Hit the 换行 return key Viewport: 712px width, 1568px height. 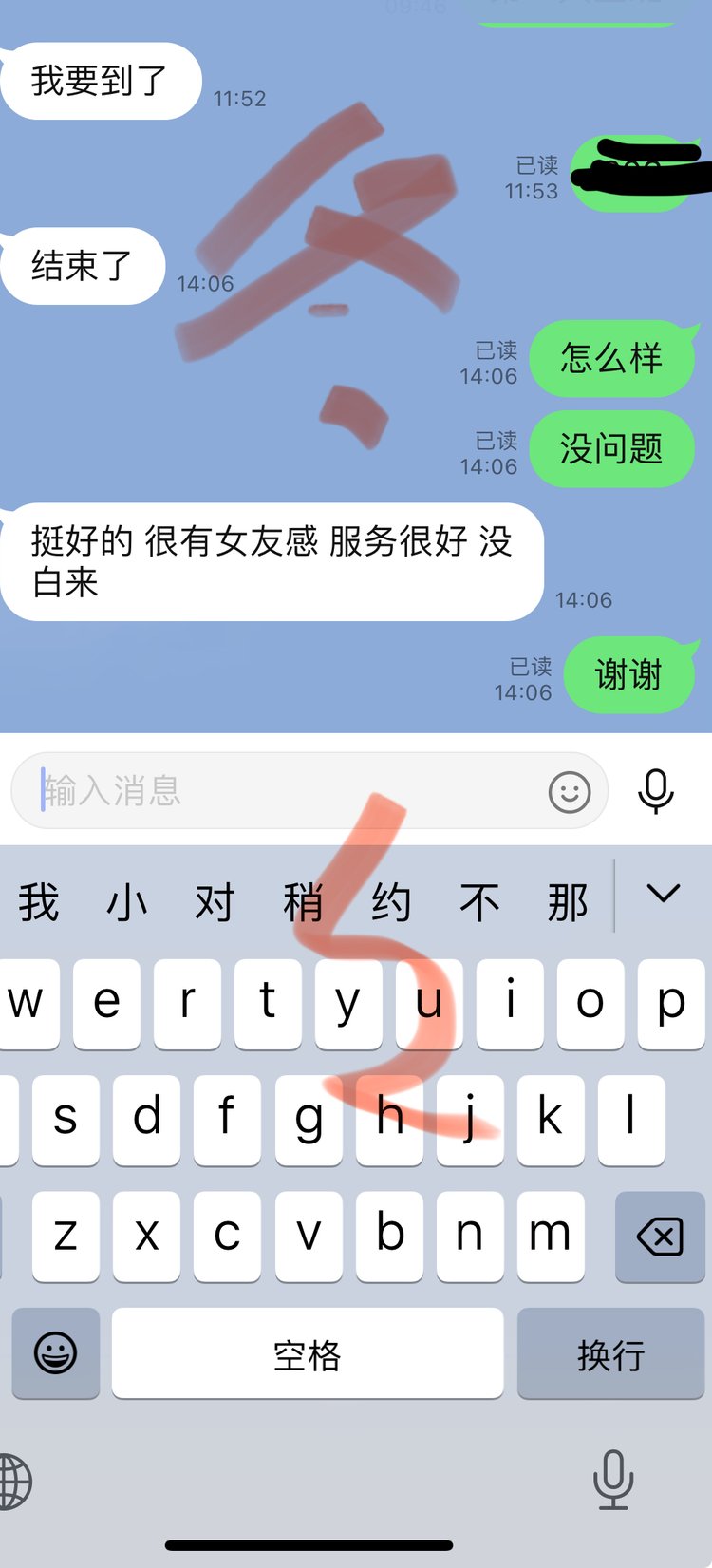(x=610, y=1353)
